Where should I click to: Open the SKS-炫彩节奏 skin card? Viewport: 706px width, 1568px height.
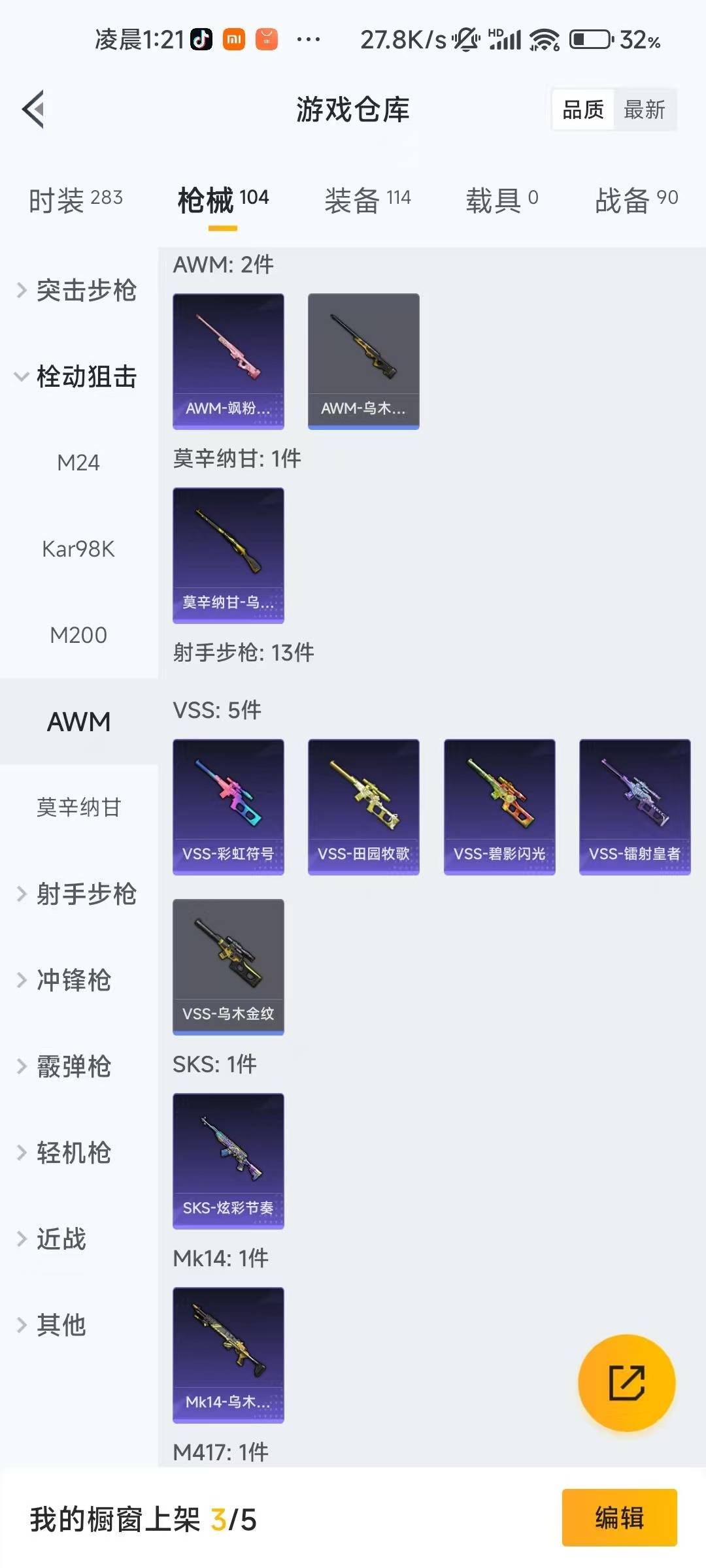228,1160
